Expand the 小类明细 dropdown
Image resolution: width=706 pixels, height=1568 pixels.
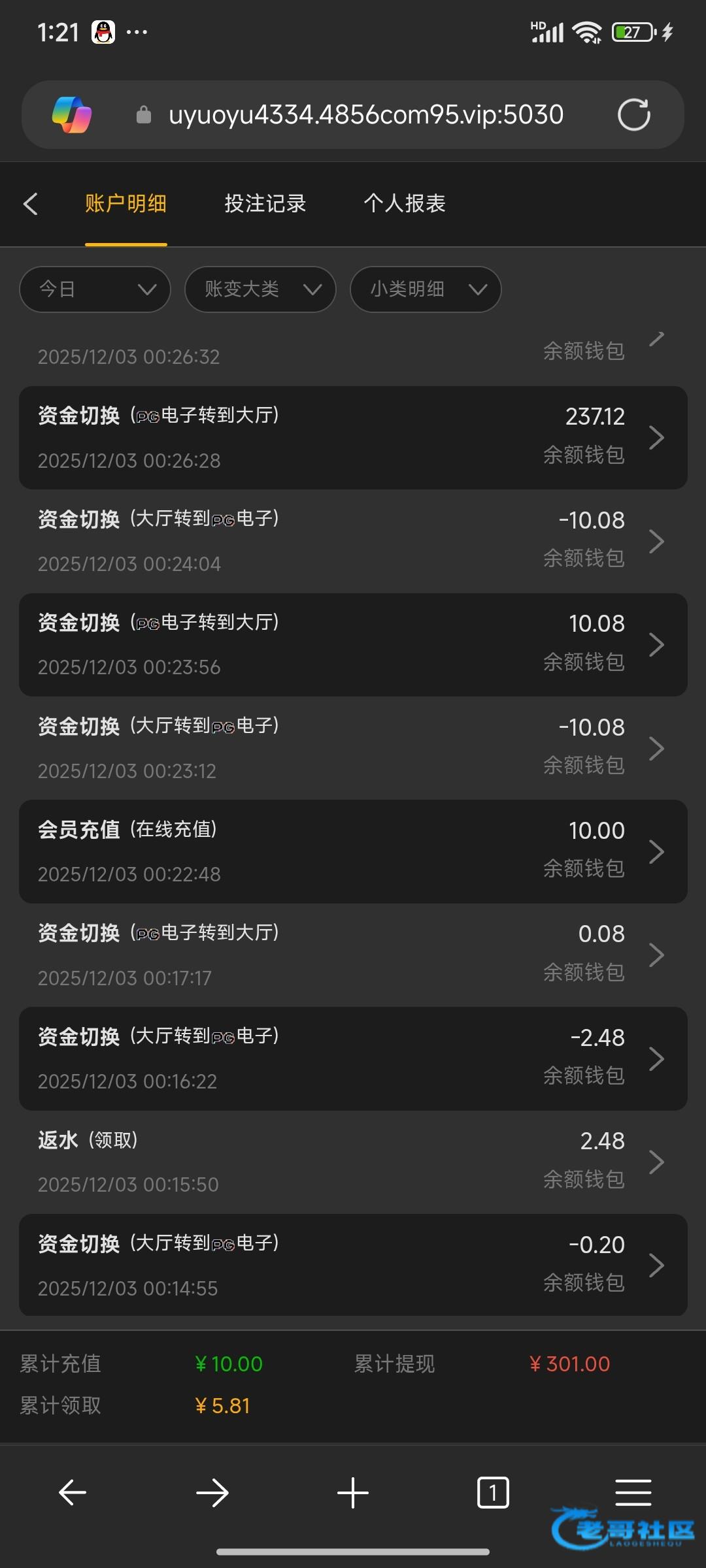pyautogui.click(x=426, y=289)
